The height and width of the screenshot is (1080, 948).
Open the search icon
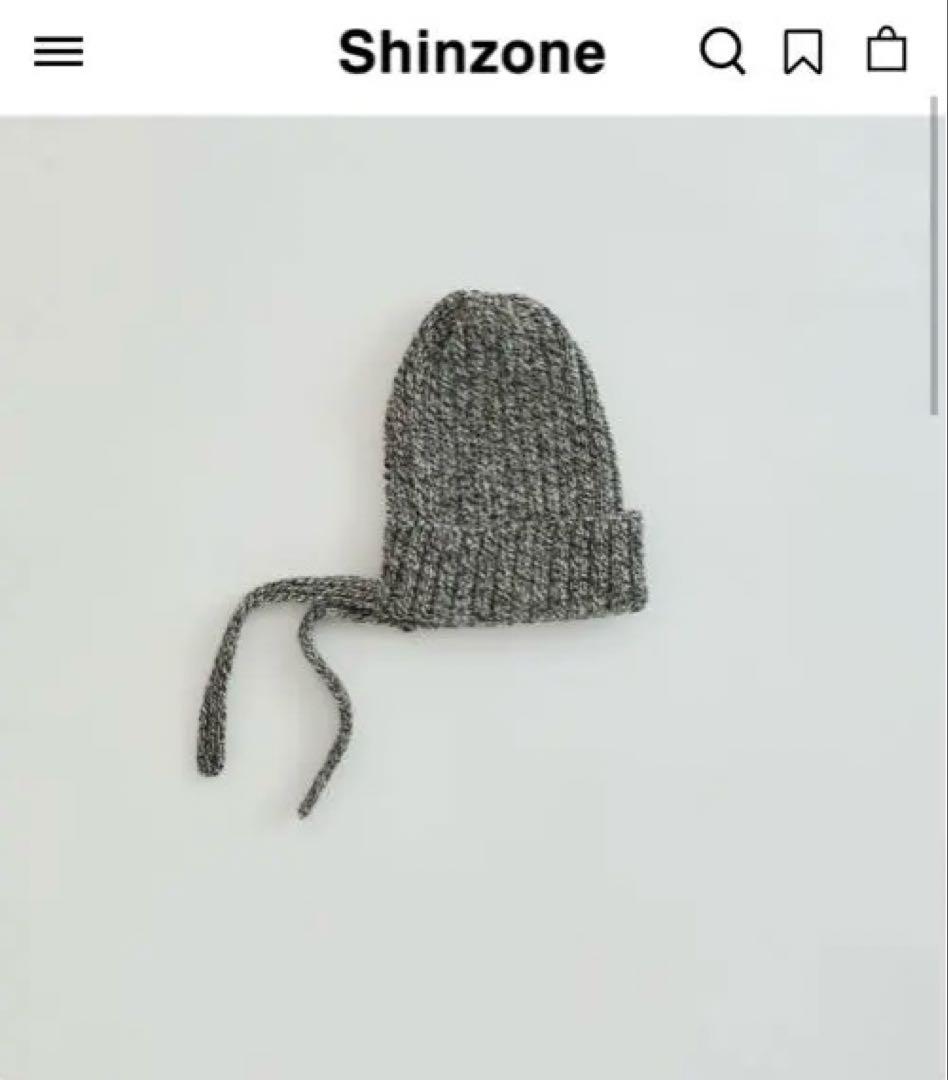pyautogui.click(x=722, y=51)
